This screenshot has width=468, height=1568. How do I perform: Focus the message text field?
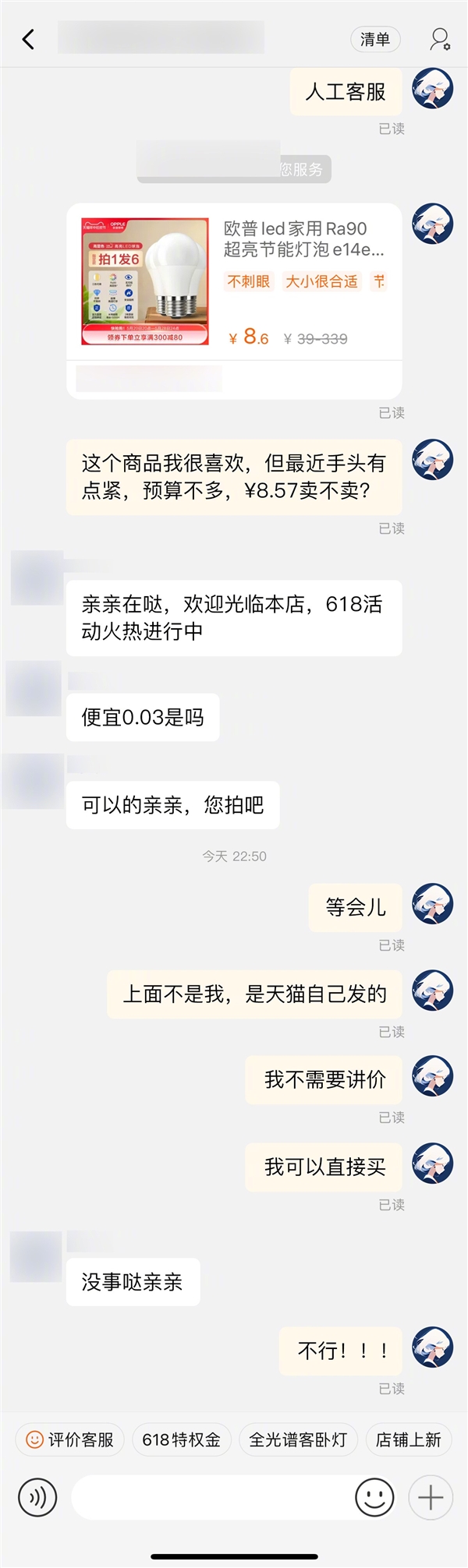click(x=211, y=1497)
